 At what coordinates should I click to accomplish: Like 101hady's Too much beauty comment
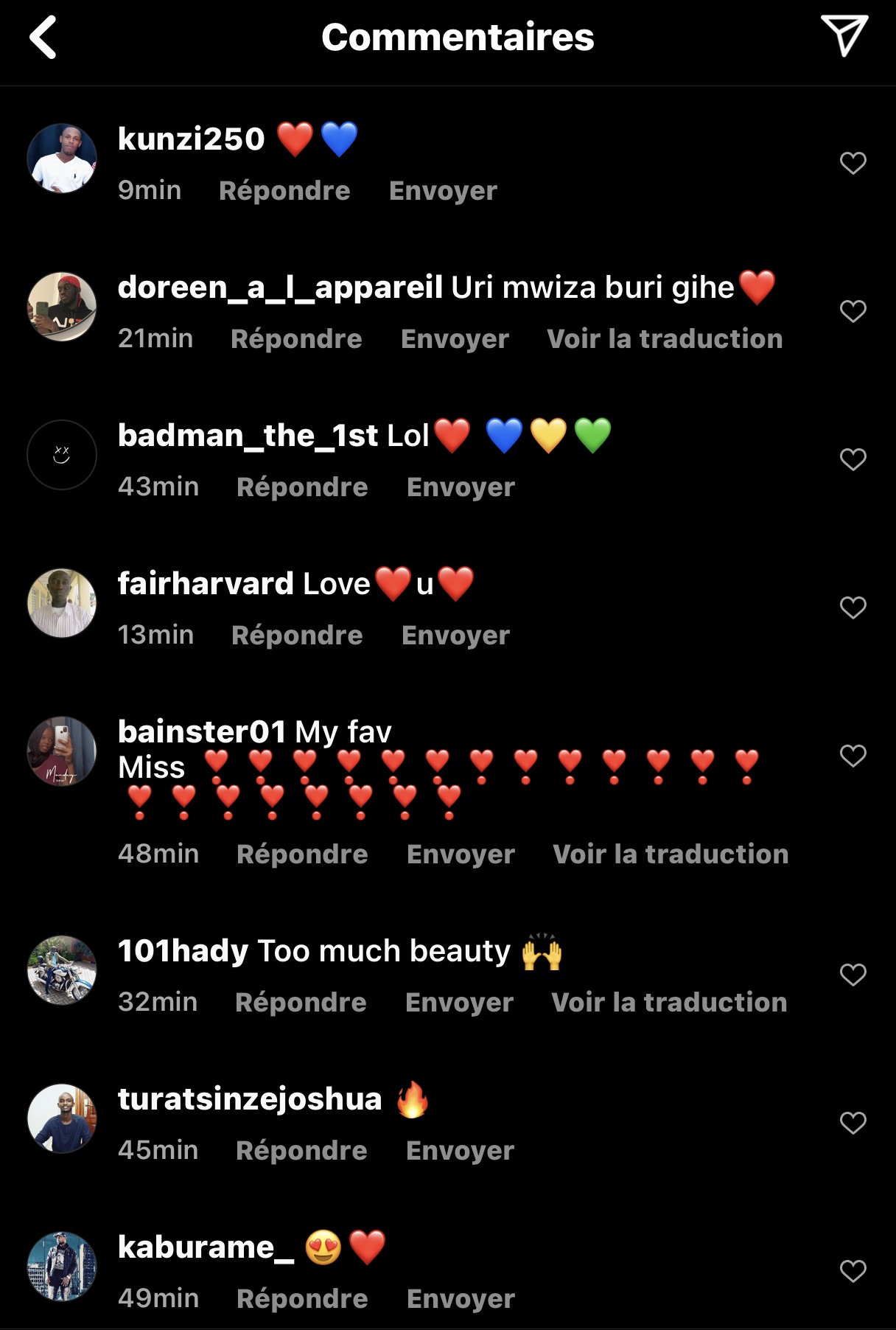[x=853, y=975]
